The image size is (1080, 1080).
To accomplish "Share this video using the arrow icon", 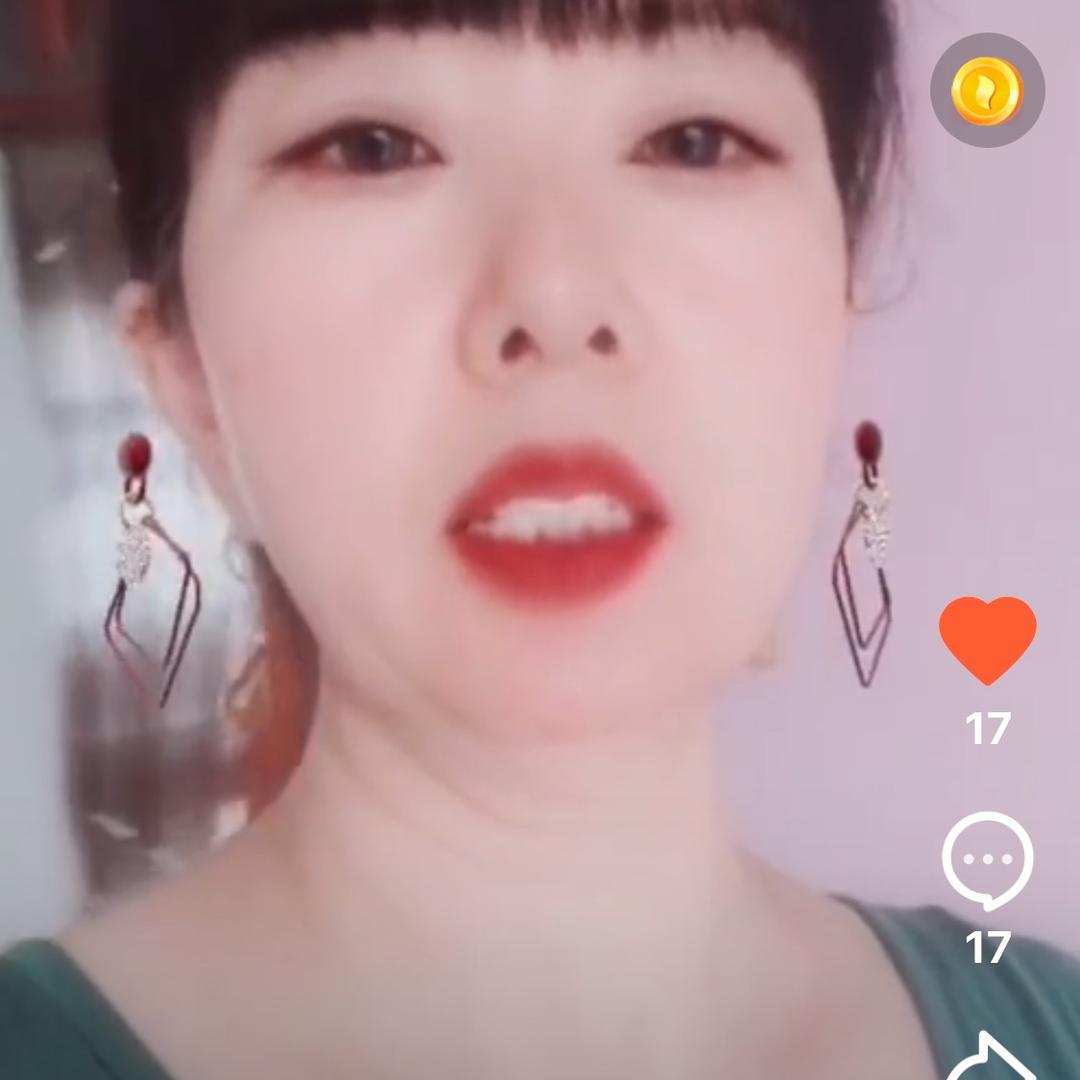I will [990, 1060].
